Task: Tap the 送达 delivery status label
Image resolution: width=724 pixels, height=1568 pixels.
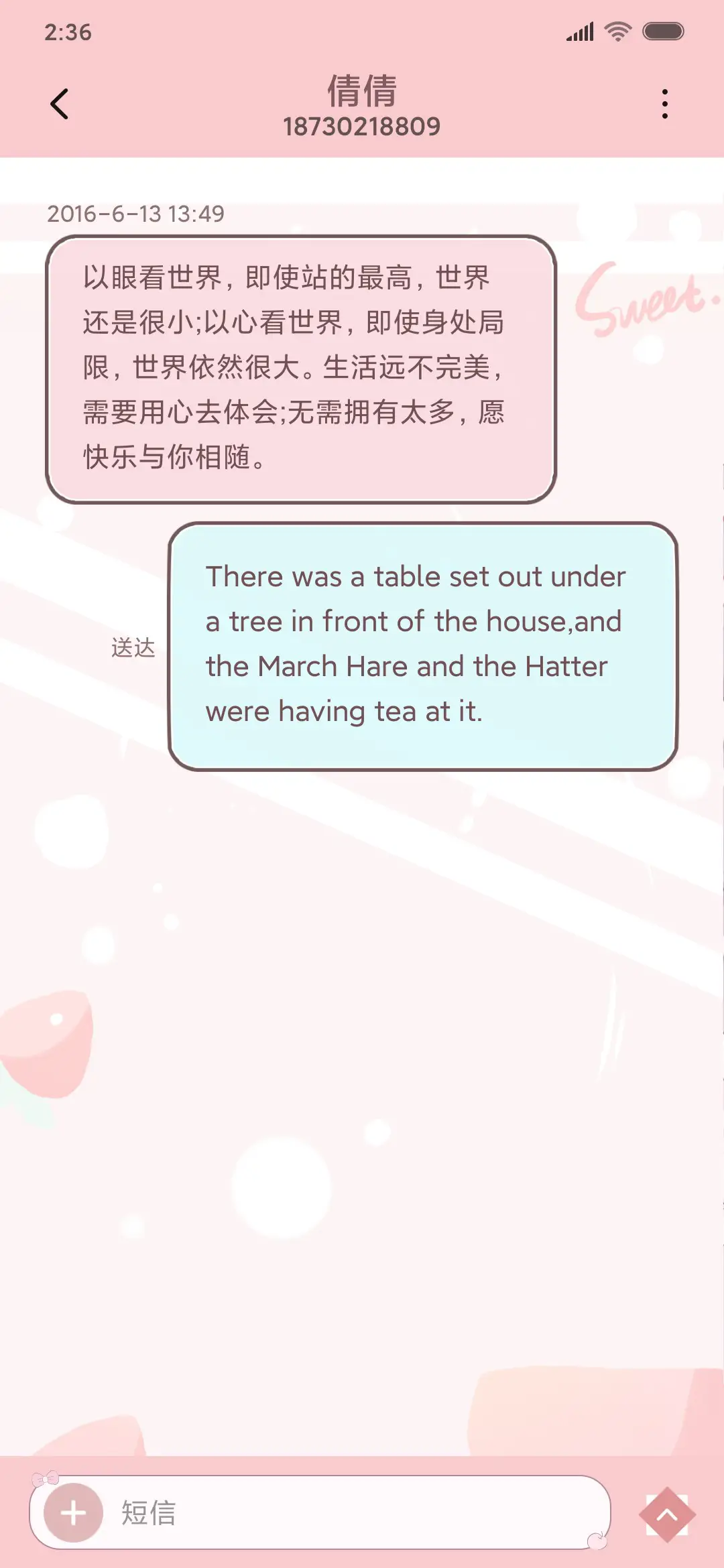Action: (134, 647)
